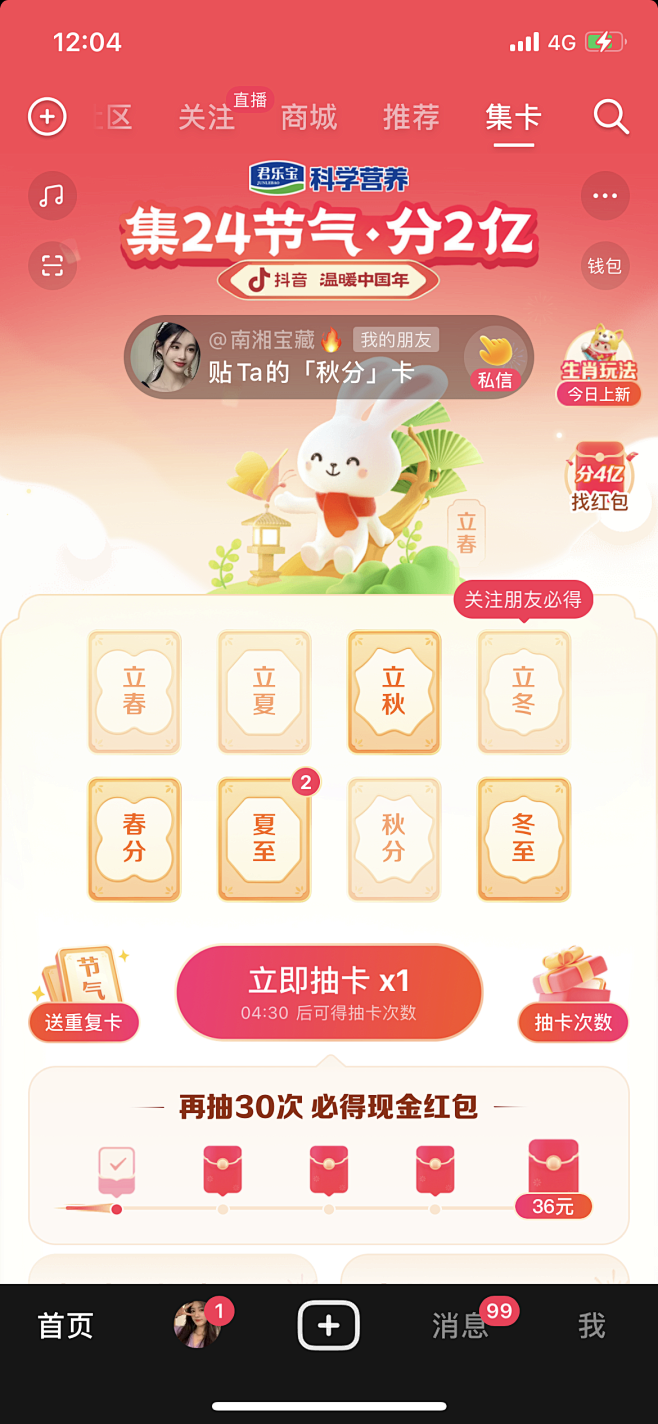
Task: Select the 夏至 card
Action: click(264, 838)
